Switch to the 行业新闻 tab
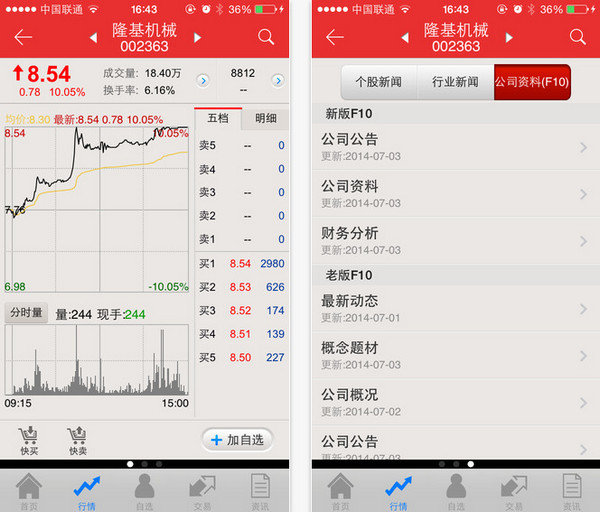The width and height of the screenshot is (600, 512). pos(455,82)
